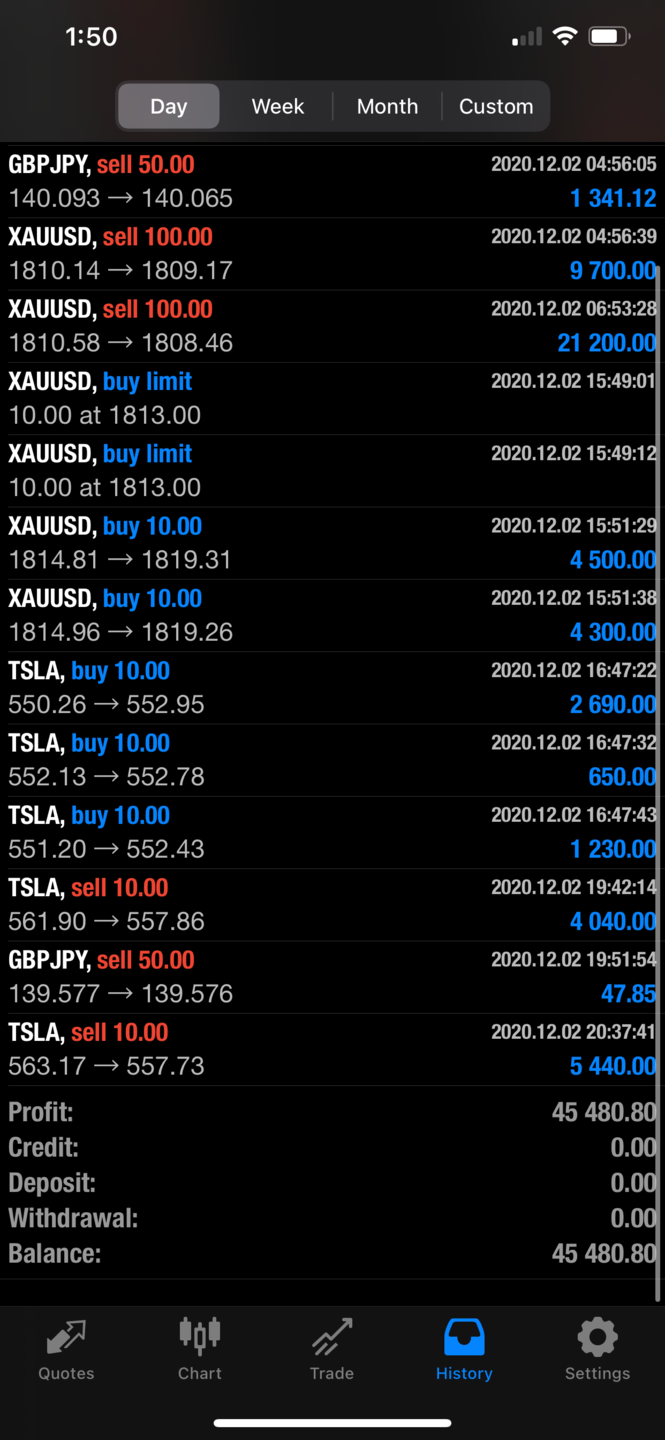This screenshot has height=1440, width=665.
Task: Expand the XAUUSD buy limit order at 15:49:01
Action: (332, 398)
